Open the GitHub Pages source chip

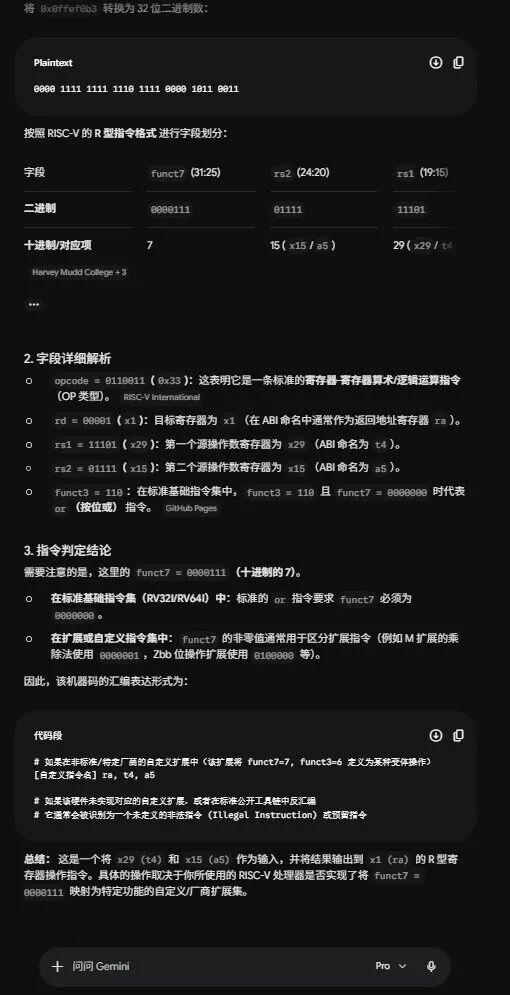click(191, 508)
